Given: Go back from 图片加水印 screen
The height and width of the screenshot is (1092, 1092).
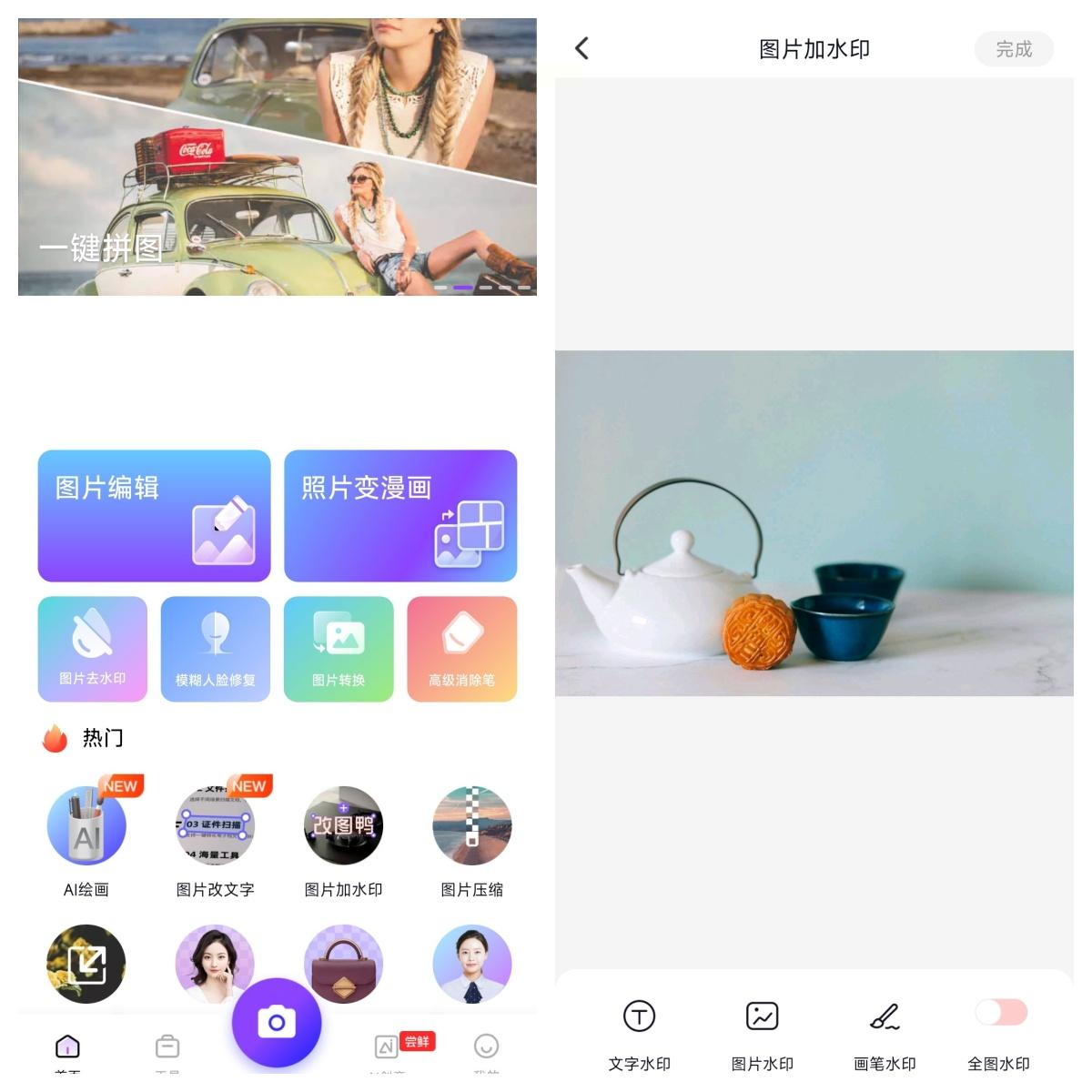Looking at the screenshot, I should 582,48.
